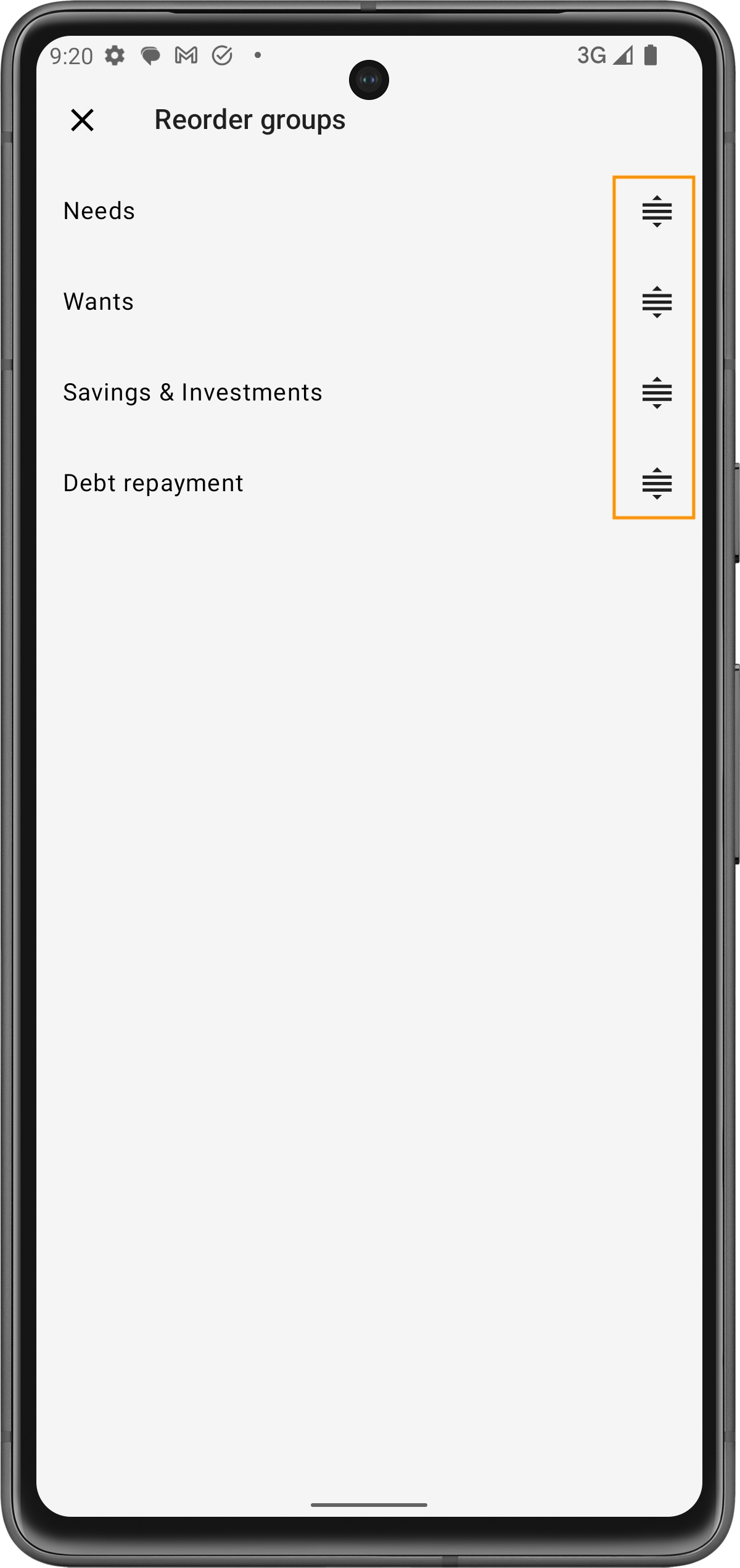740x1568 pixels.
Task: Close the Reorder groups screen
Action: tap(82, 120)
